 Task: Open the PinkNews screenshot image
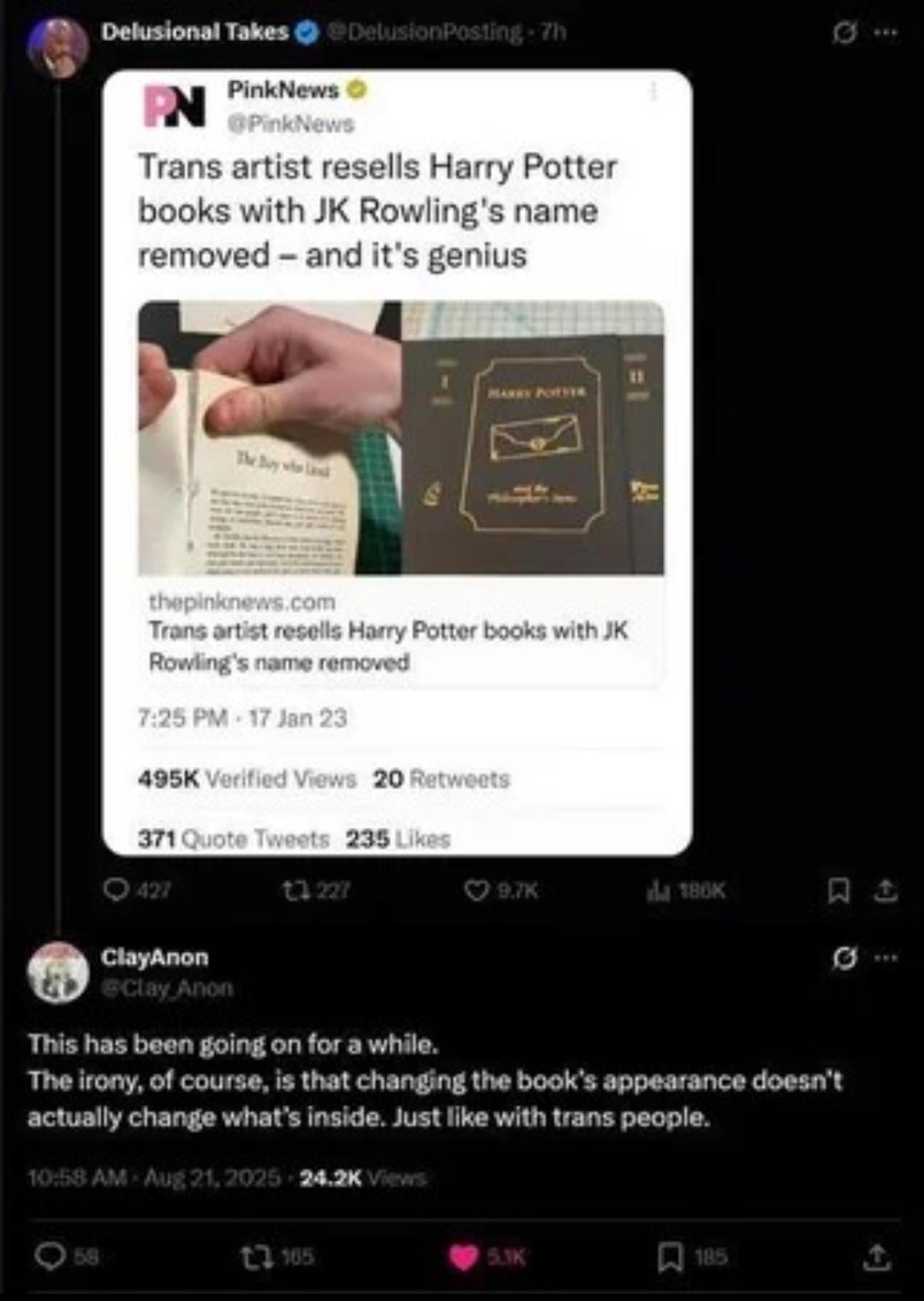(397, 462)
